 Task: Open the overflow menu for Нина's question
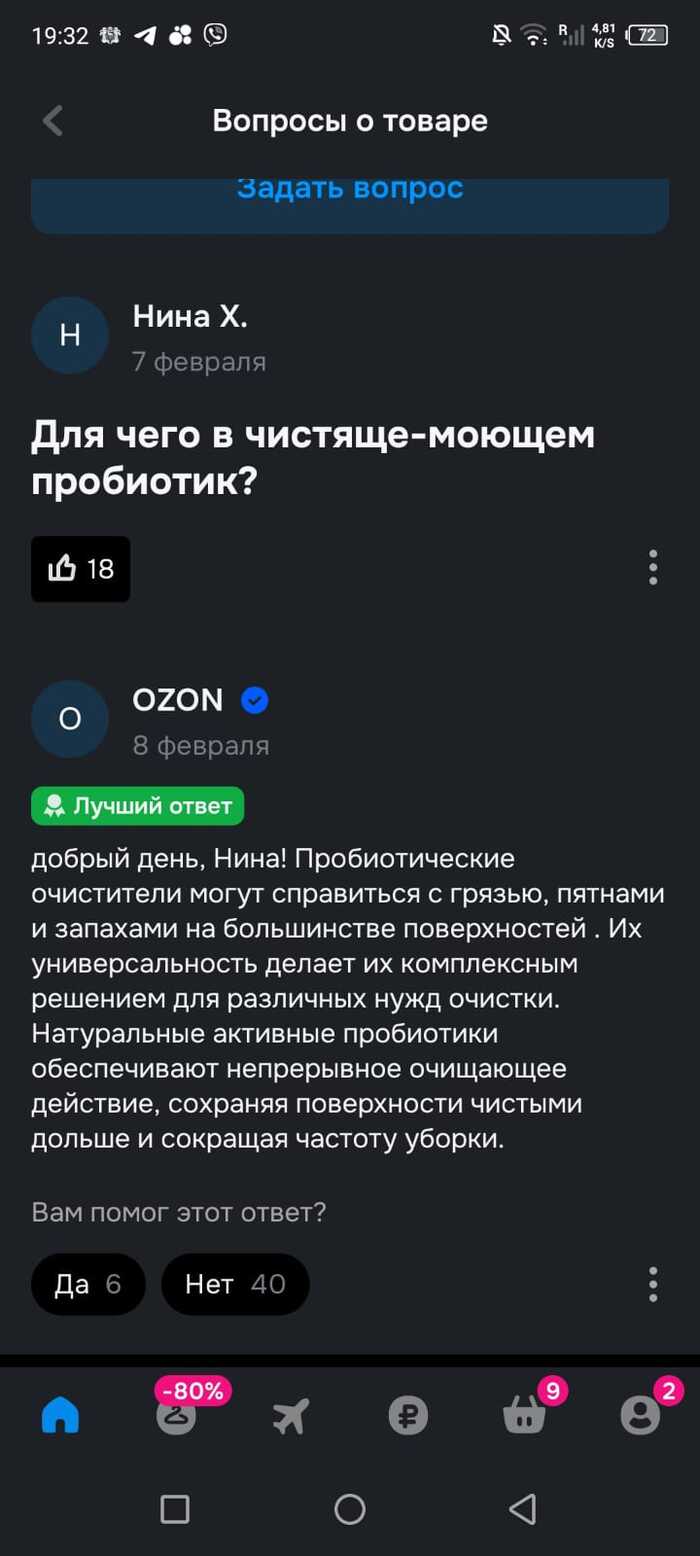[652, 567]
